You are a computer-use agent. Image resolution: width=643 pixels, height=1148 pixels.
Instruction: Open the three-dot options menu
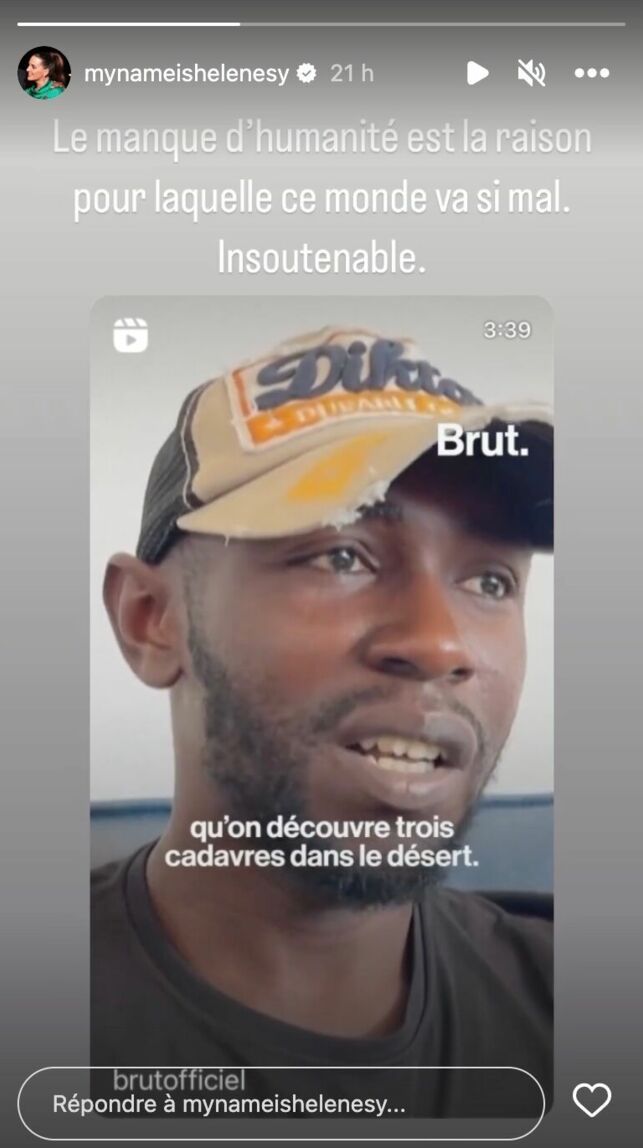point(591,73)
